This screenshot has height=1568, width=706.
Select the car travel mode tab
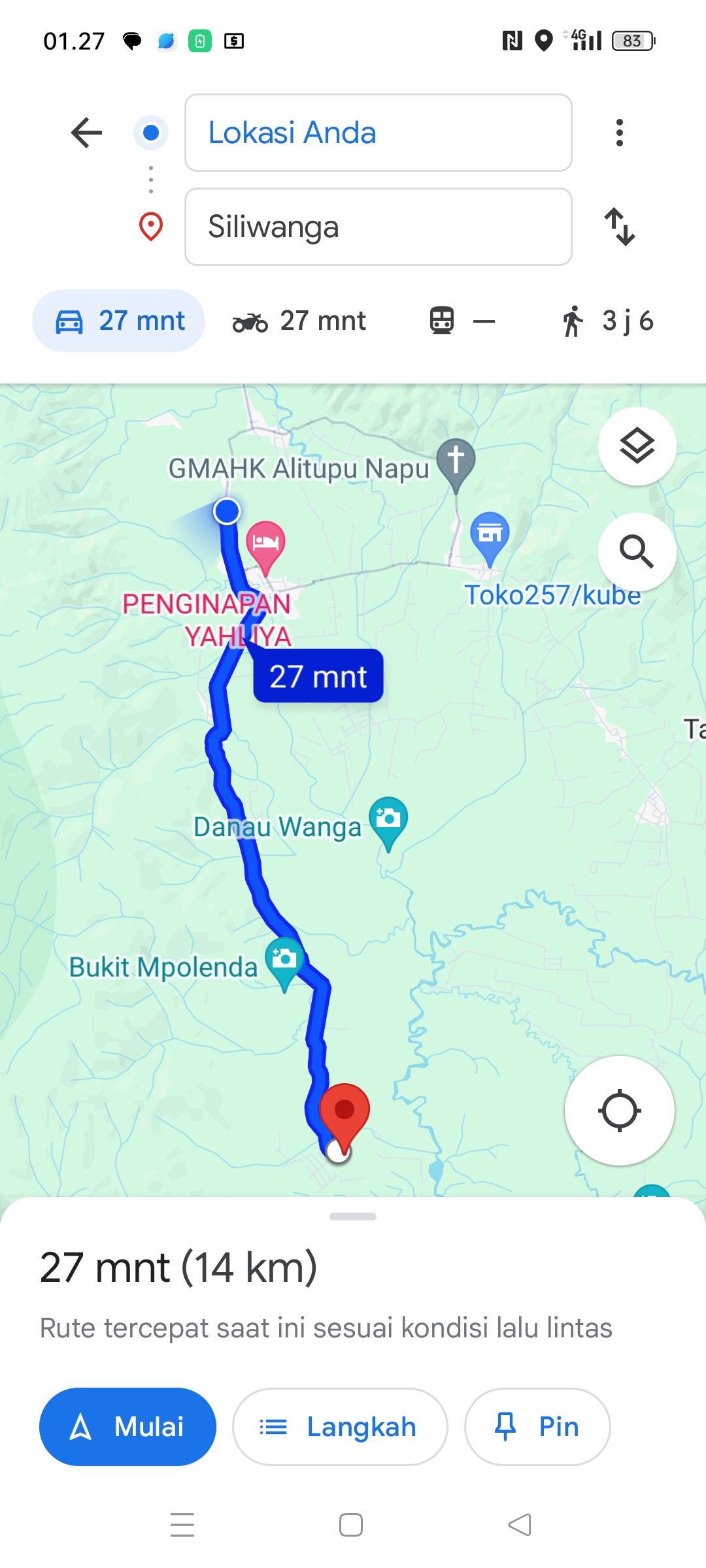118,321
